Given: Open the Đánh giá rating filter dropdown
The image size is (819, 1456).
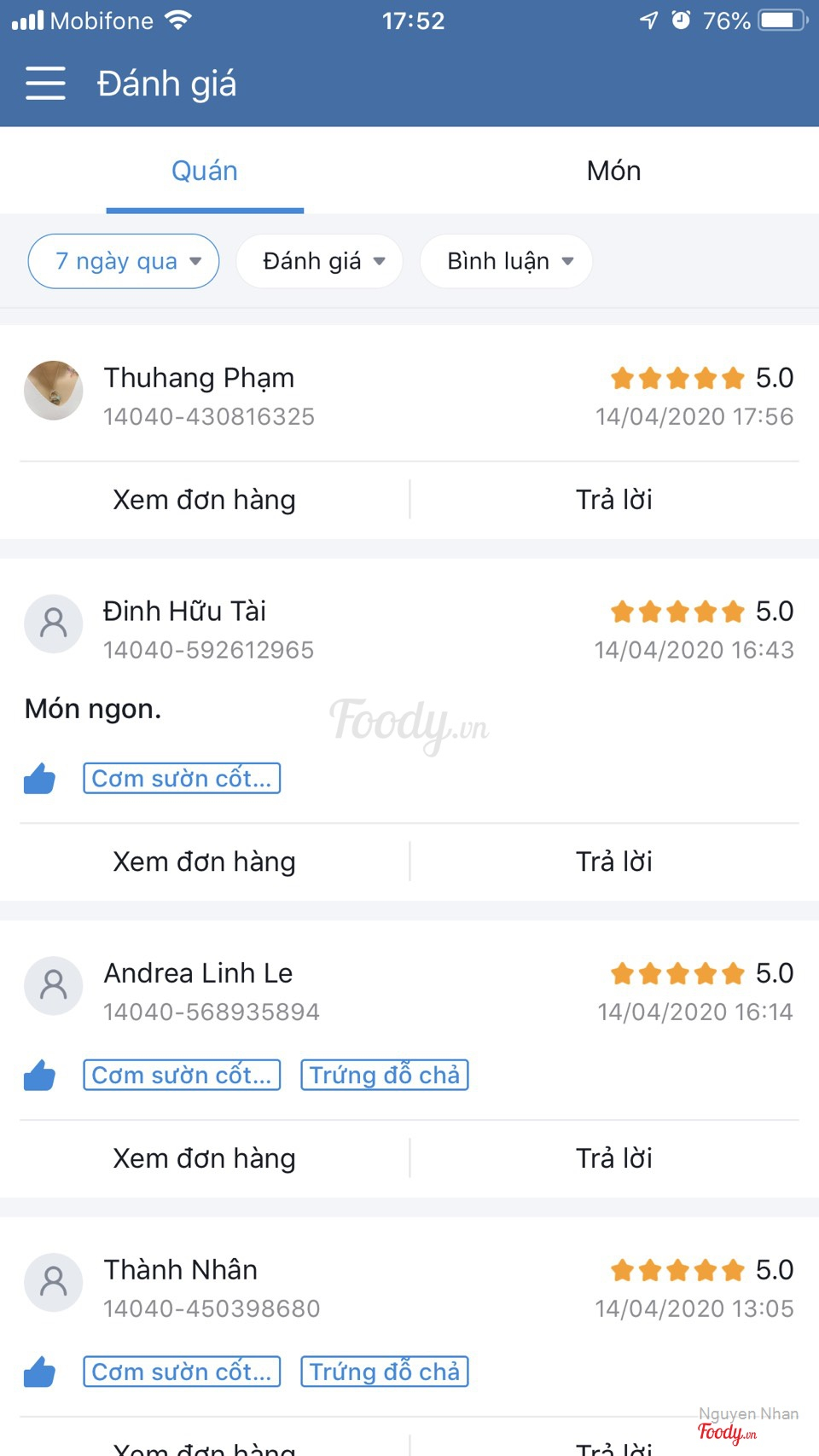Looking at the screenshot, I should pos(320,261).
